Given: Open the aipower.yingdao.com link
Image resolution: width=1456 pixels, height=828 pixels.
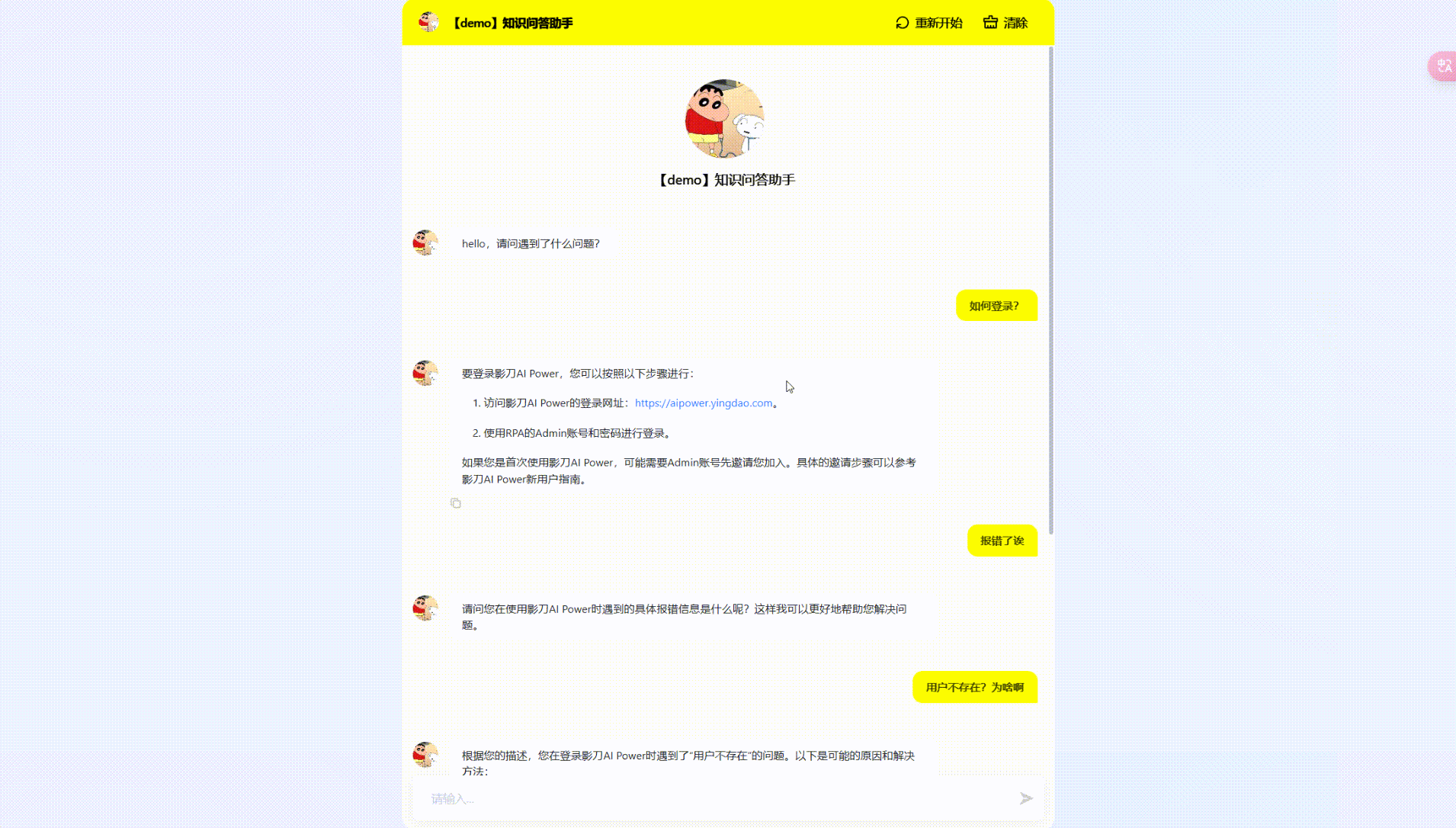Looking at the screenshot, I should [703, 403].
